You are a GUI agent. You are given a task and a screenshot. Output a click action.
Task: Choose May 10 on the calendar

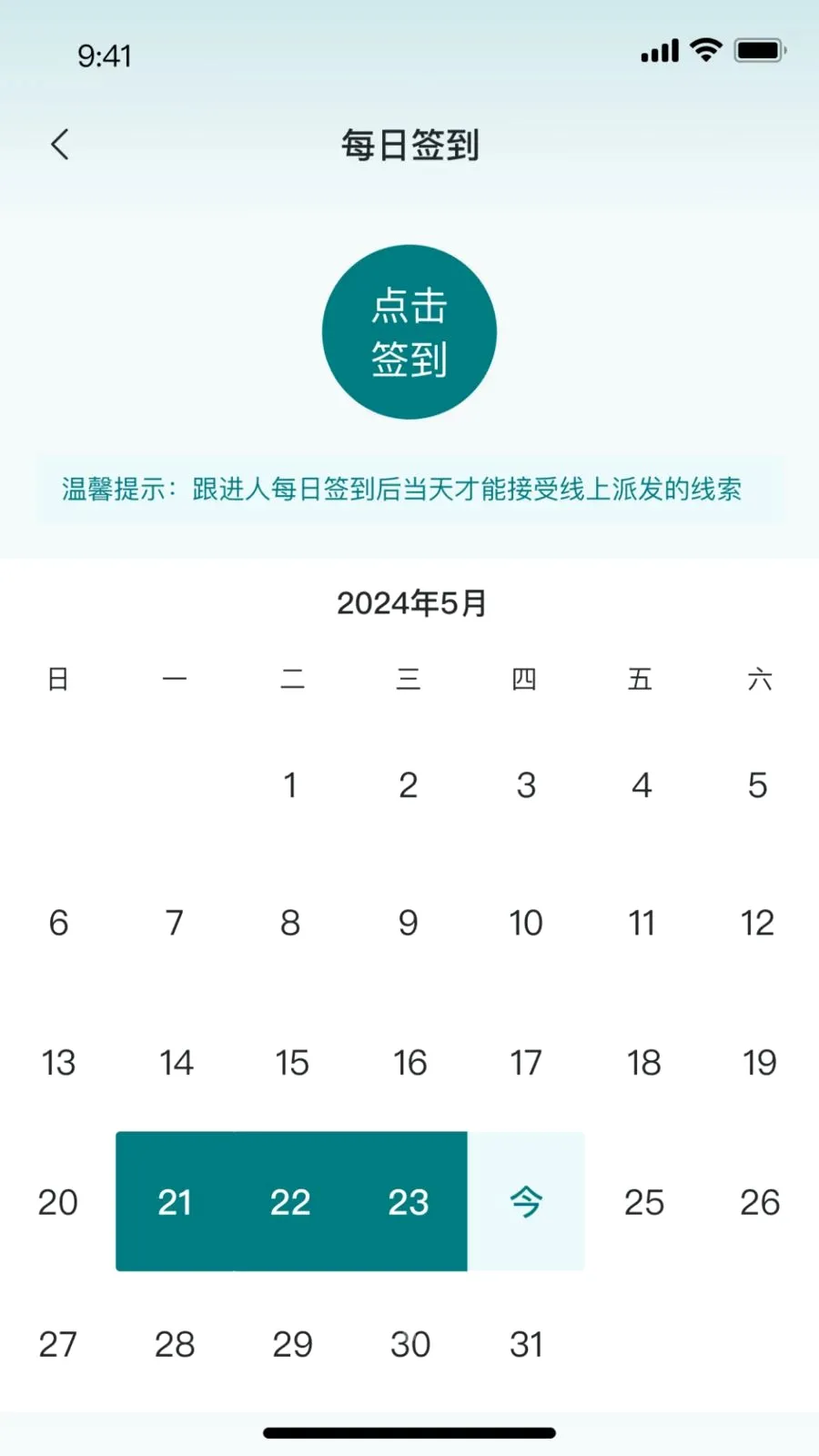point(525,923)
